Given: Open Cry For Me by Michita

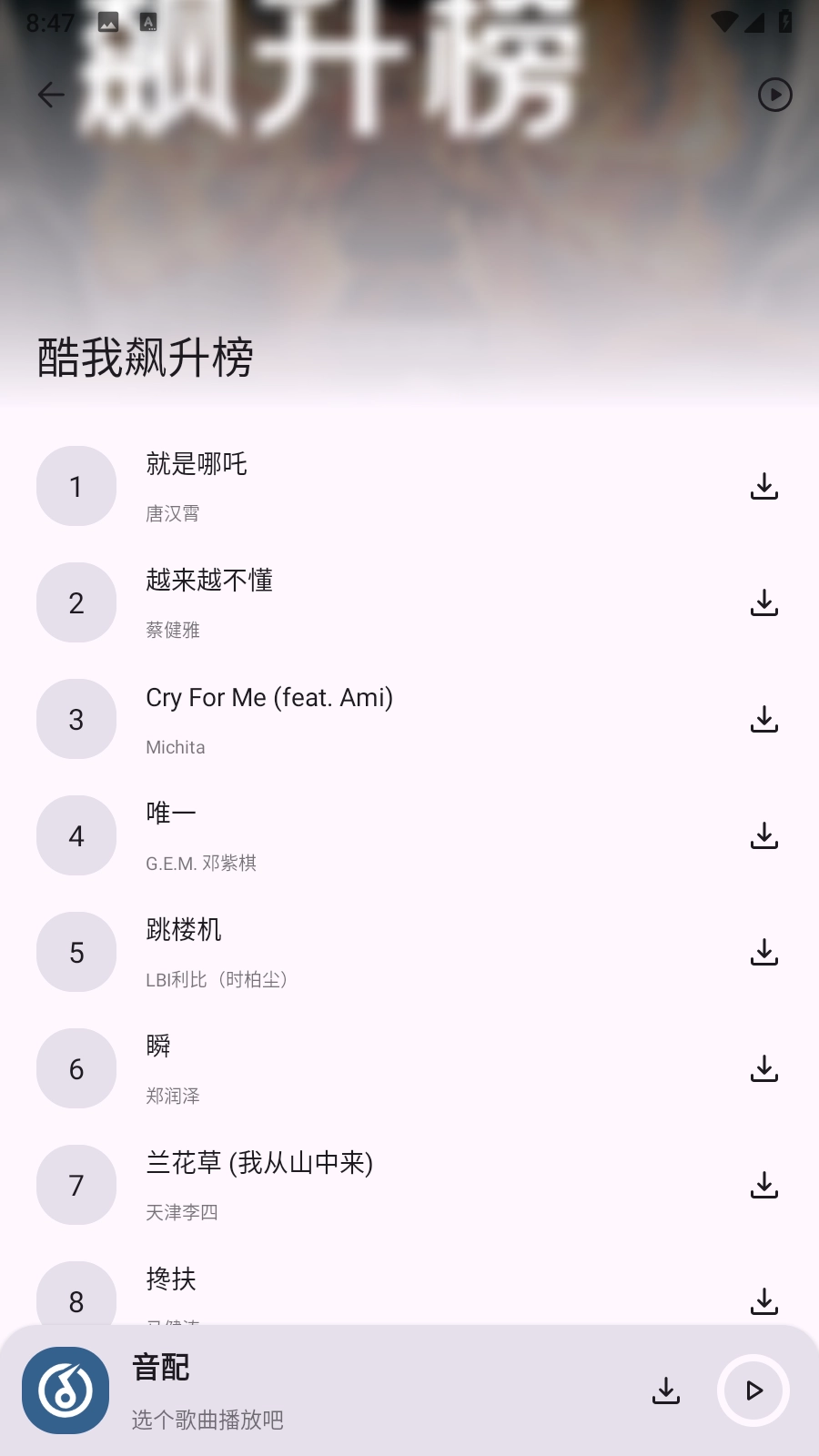Looking at the screenshot, I should coord(364,719).
